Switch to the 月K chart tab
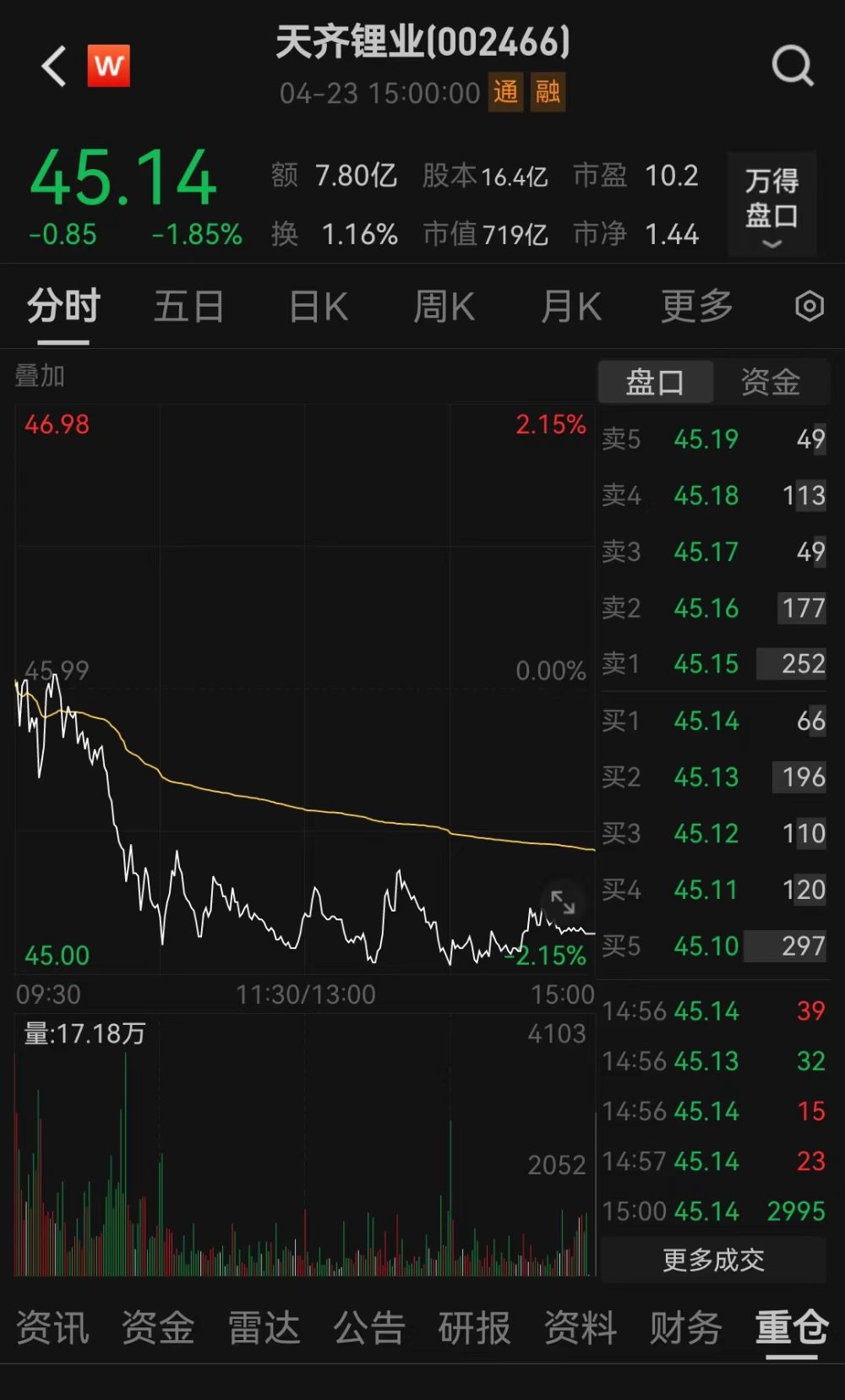 click(x=571, y=307)
